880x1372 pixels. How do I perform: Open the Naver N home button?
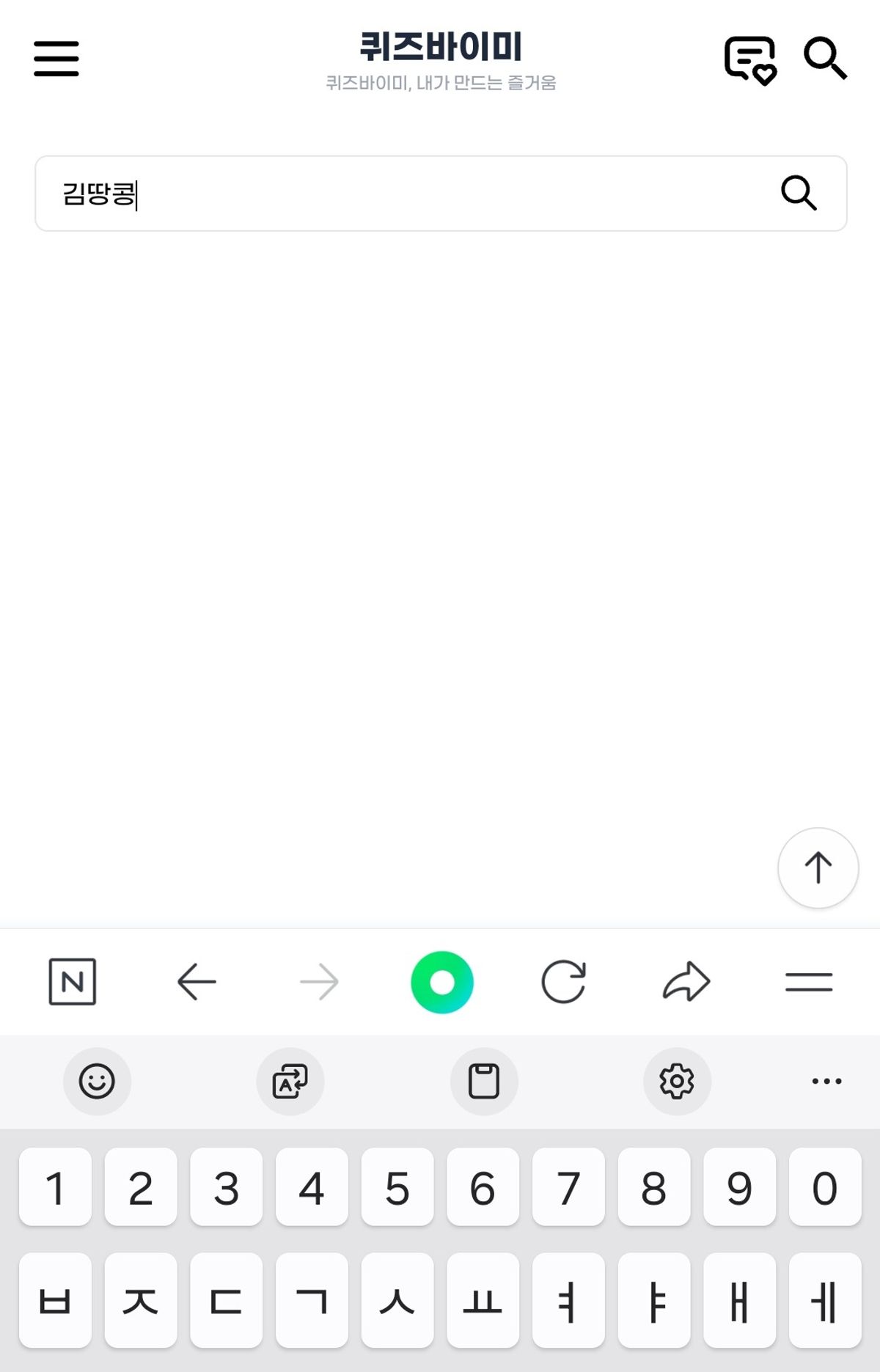click(73, 981)
